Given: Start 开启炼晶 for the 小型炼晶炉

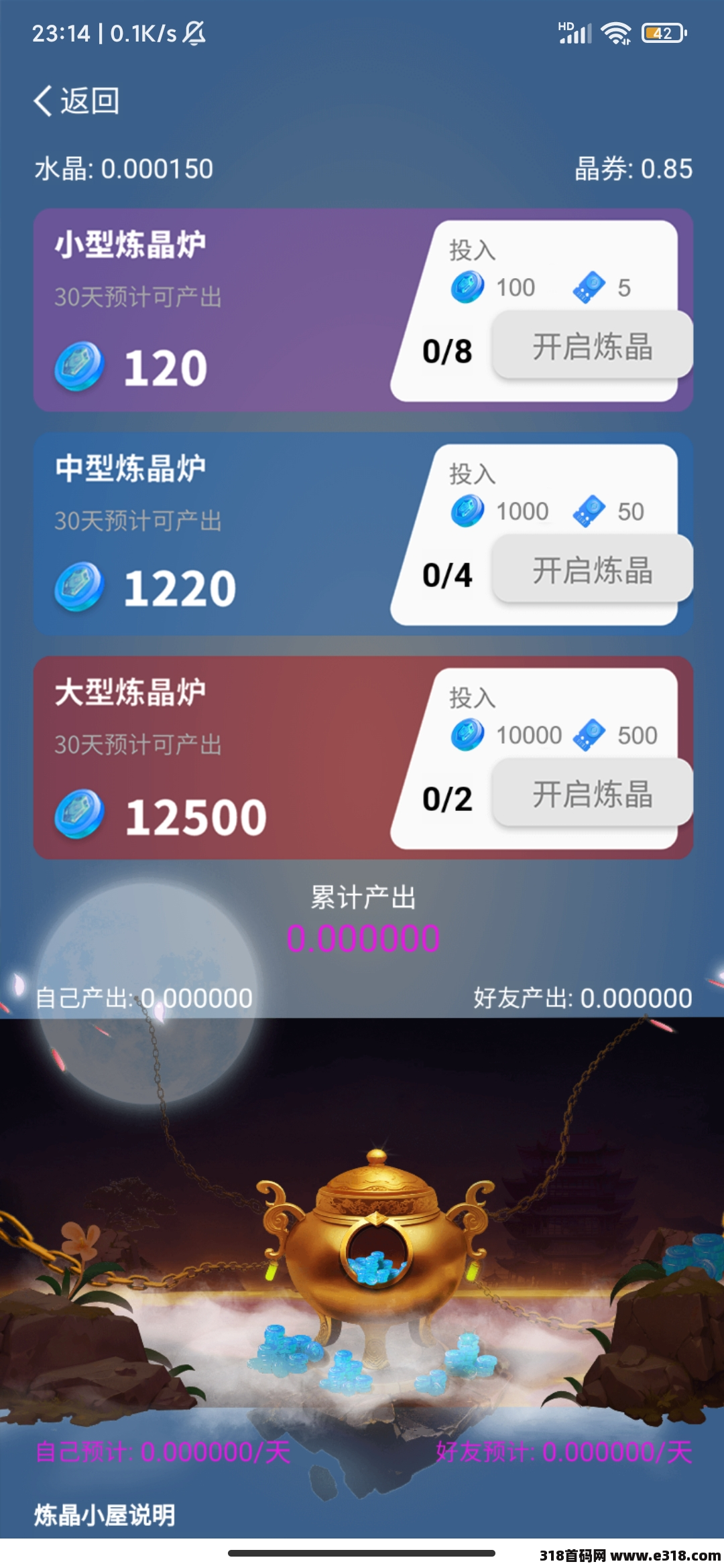Looking at the screenshot, I should (x=592, y=346).
